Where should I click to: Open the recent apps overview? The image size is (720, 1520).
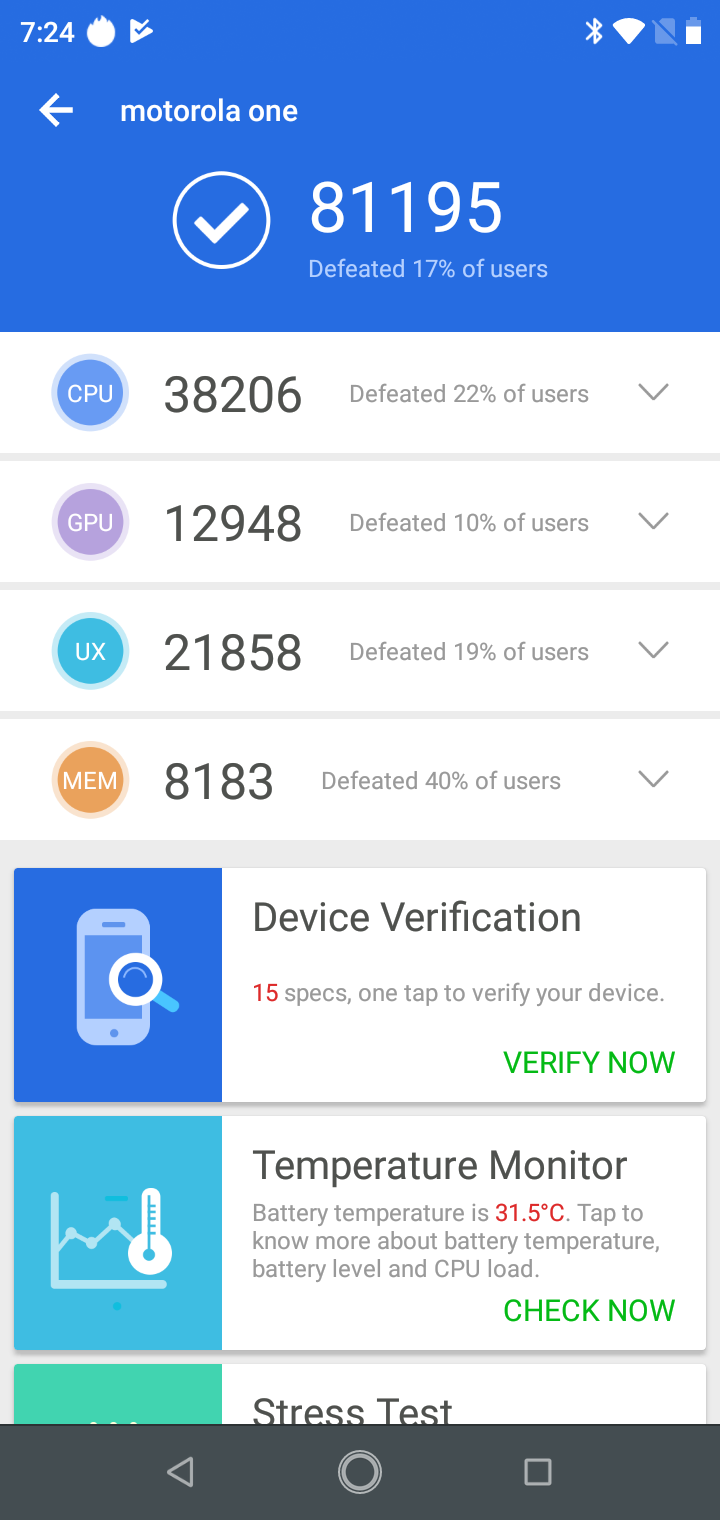click(x=538, y=1472)
